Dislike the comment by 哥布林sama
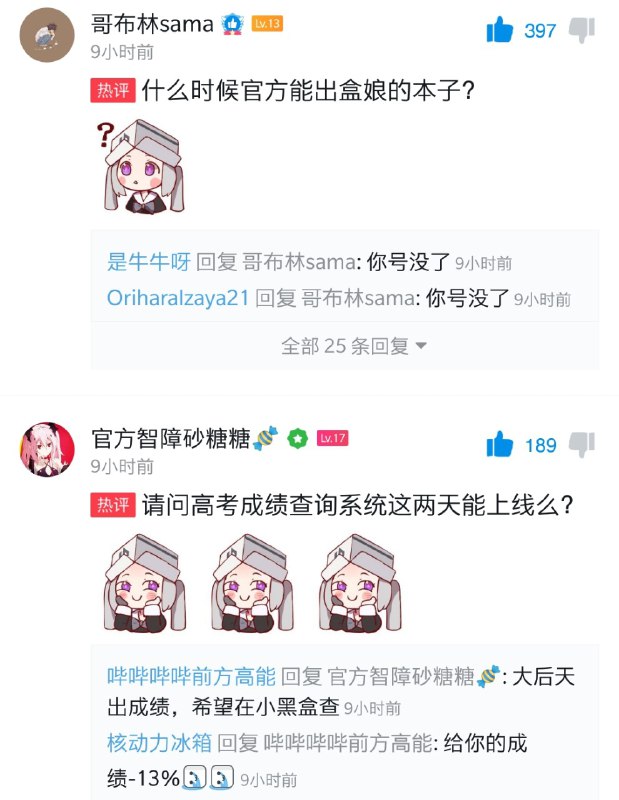This screenshot has width=619, height=800. [x=581, y=31]
